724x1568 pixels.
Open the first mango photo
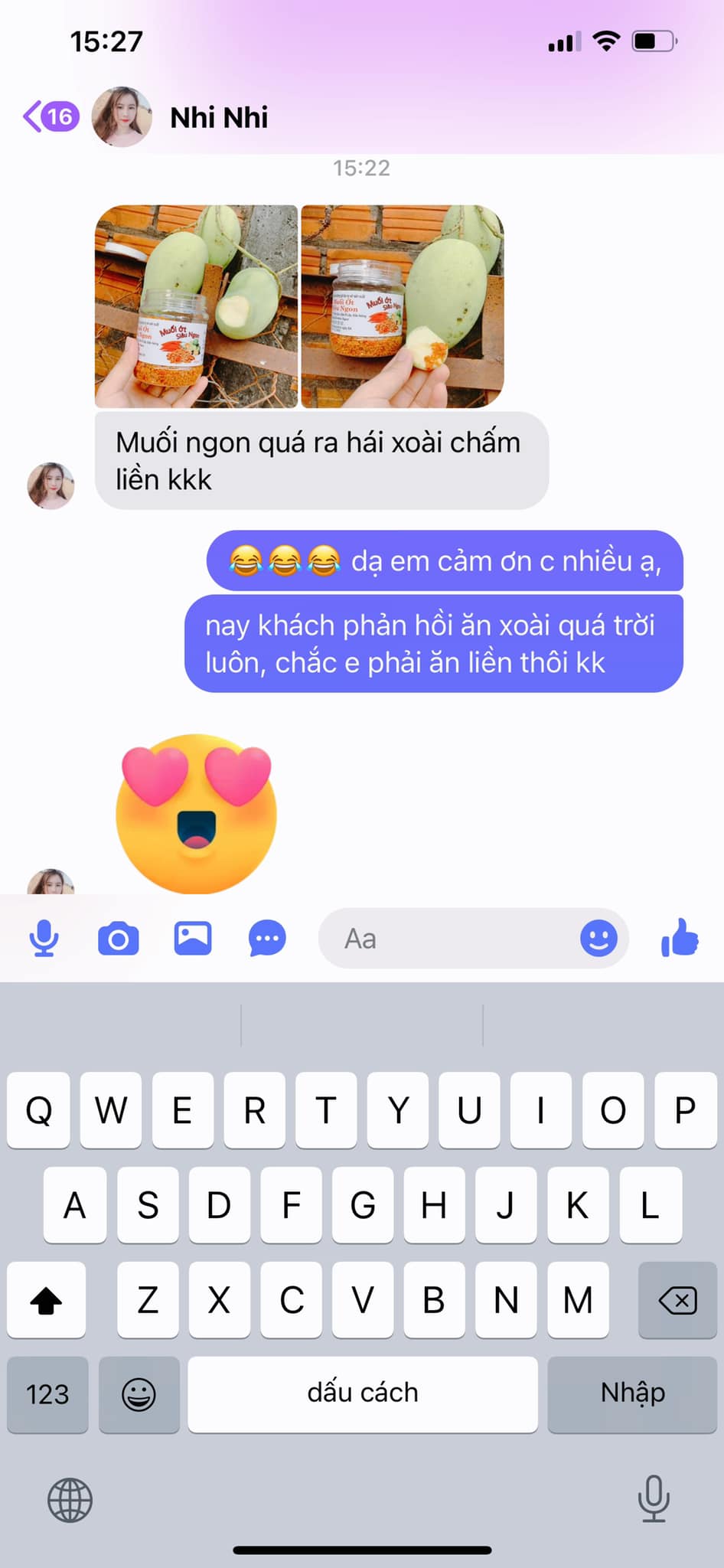196,306
